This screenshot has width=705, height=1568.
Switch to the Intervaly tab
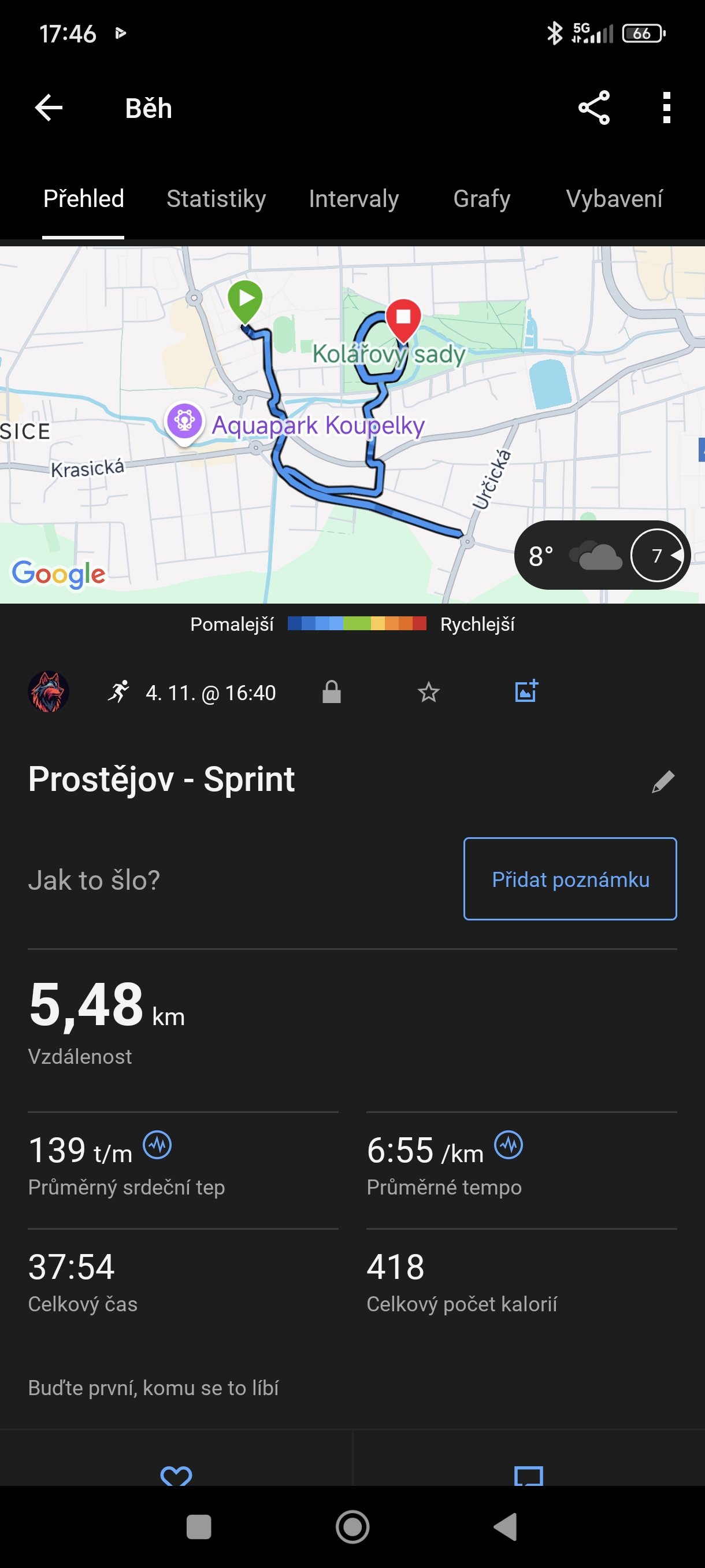point(354,199)
